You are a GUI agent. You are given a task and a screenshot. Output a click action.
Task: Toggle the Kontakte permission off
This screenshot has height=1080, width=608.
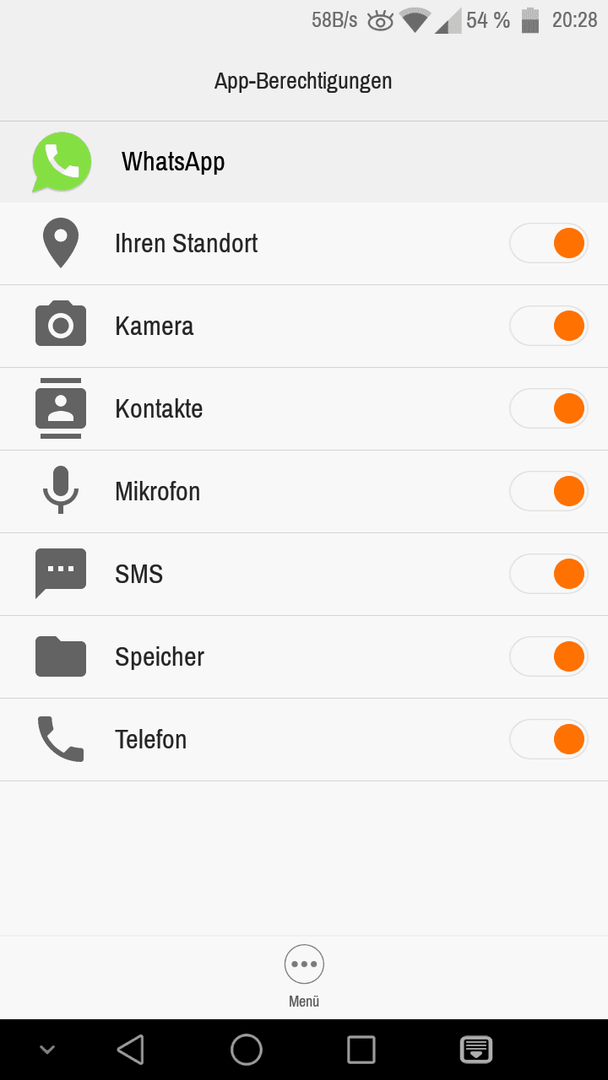pos(549,408)
